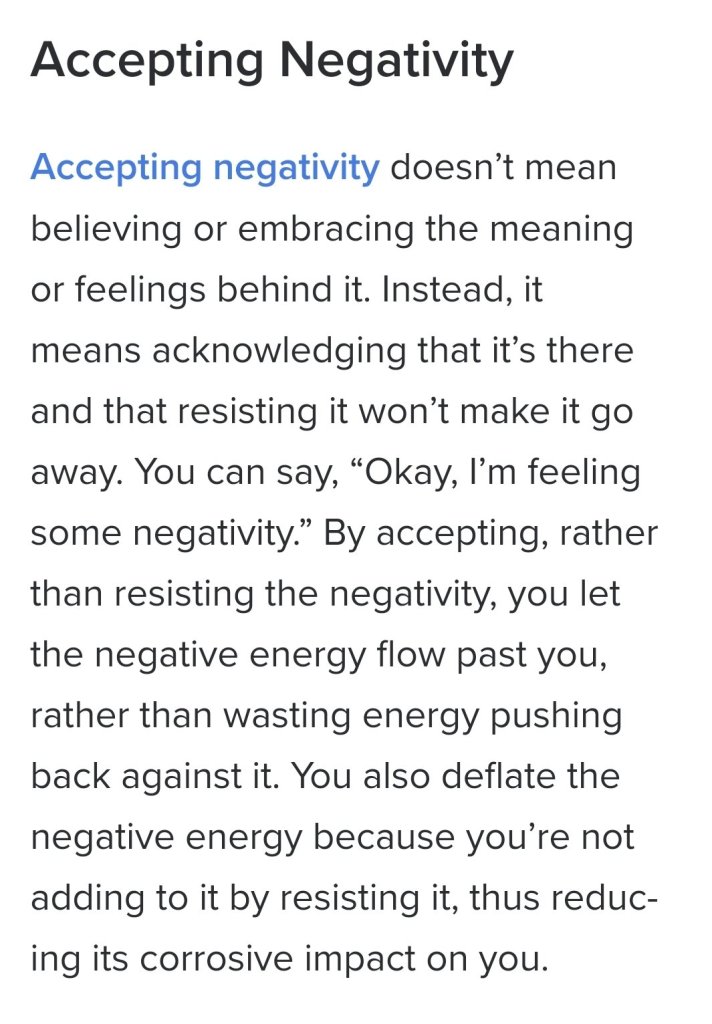Open the blue Accepting negativity link
712x1024 pixels.
point(205,168)
